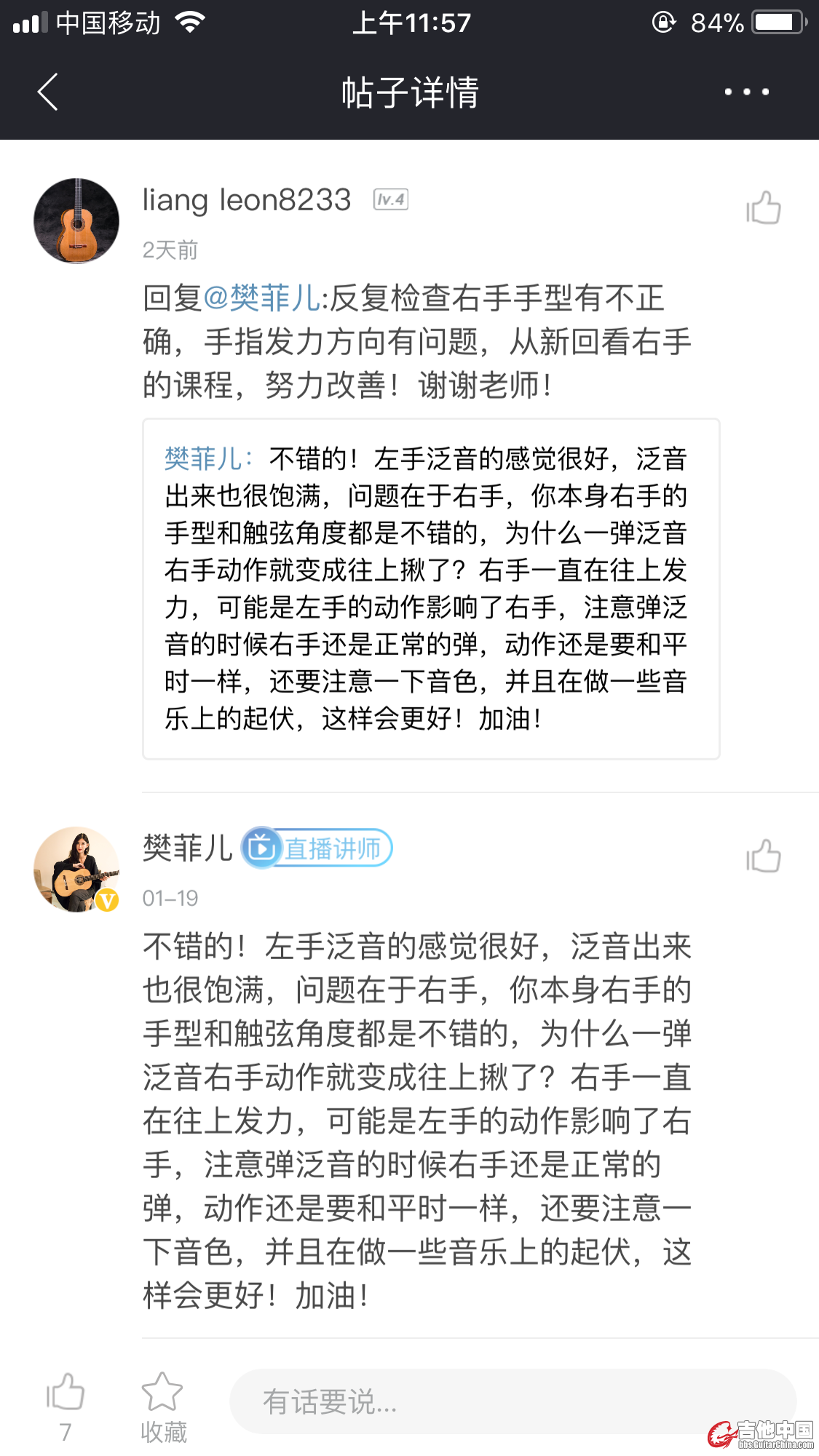Viewport: 819px width, 1456px height.
Task: Open the quoted comment by 樊菲儿
Action: [431, 588]
